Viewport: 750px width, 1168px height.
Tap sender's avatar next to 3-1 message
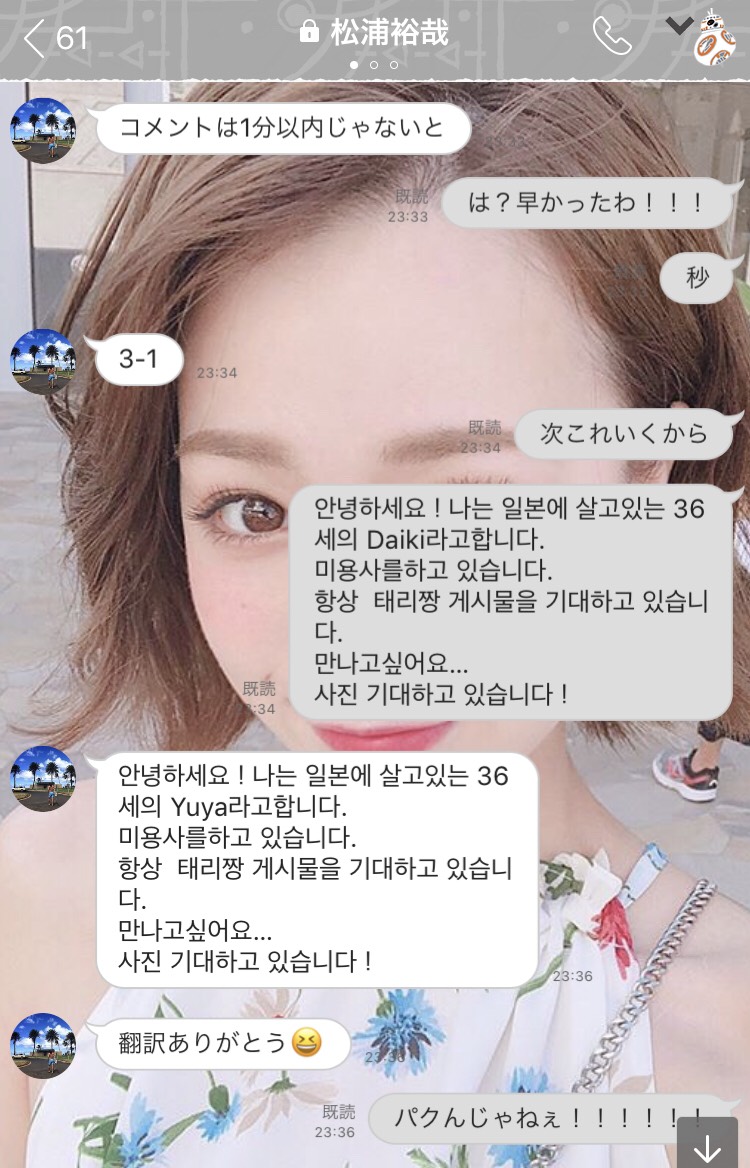tap(43, 361)
